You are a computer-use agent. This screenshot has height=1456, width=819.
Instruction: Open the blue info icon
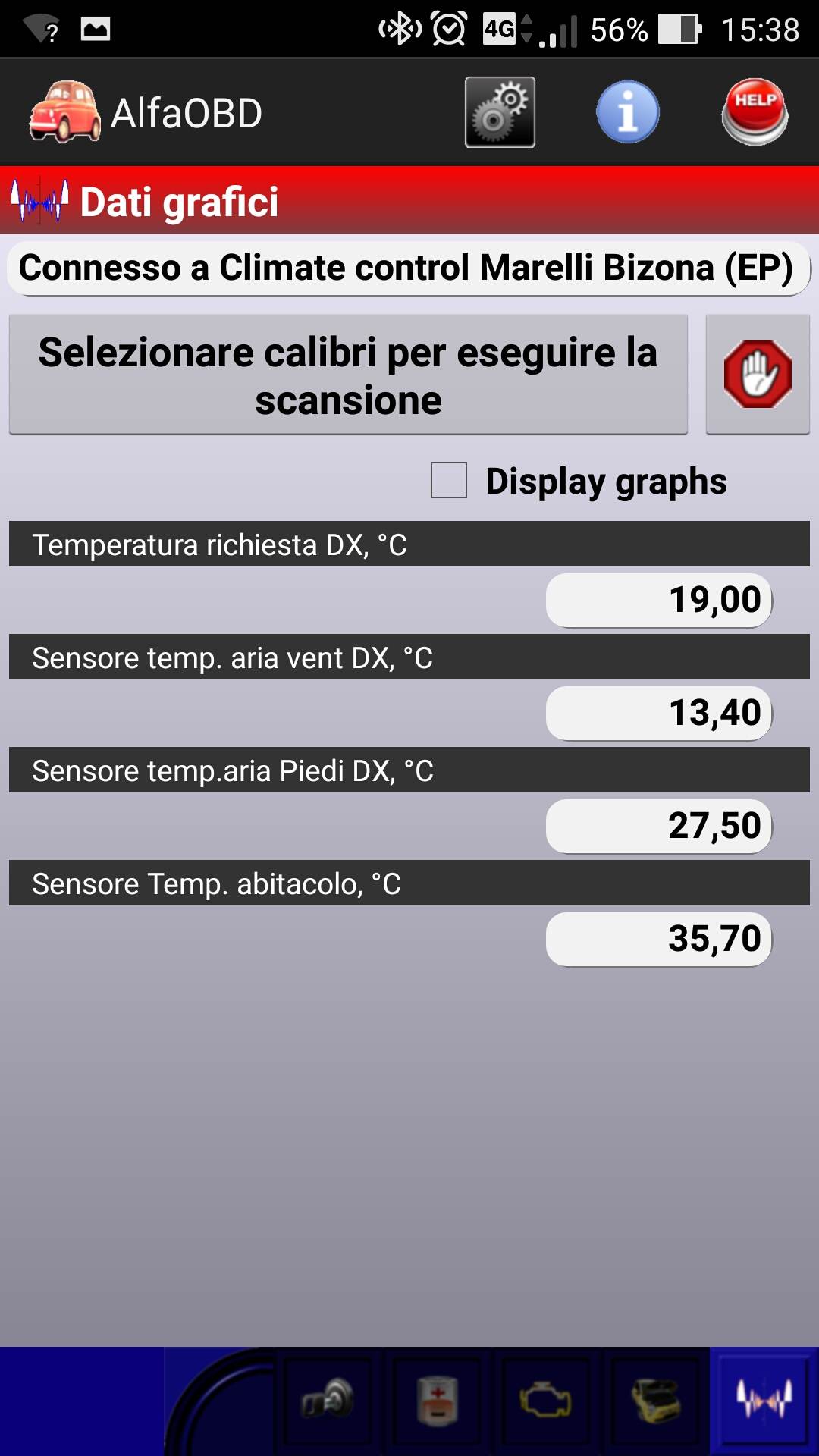[627, 112]
